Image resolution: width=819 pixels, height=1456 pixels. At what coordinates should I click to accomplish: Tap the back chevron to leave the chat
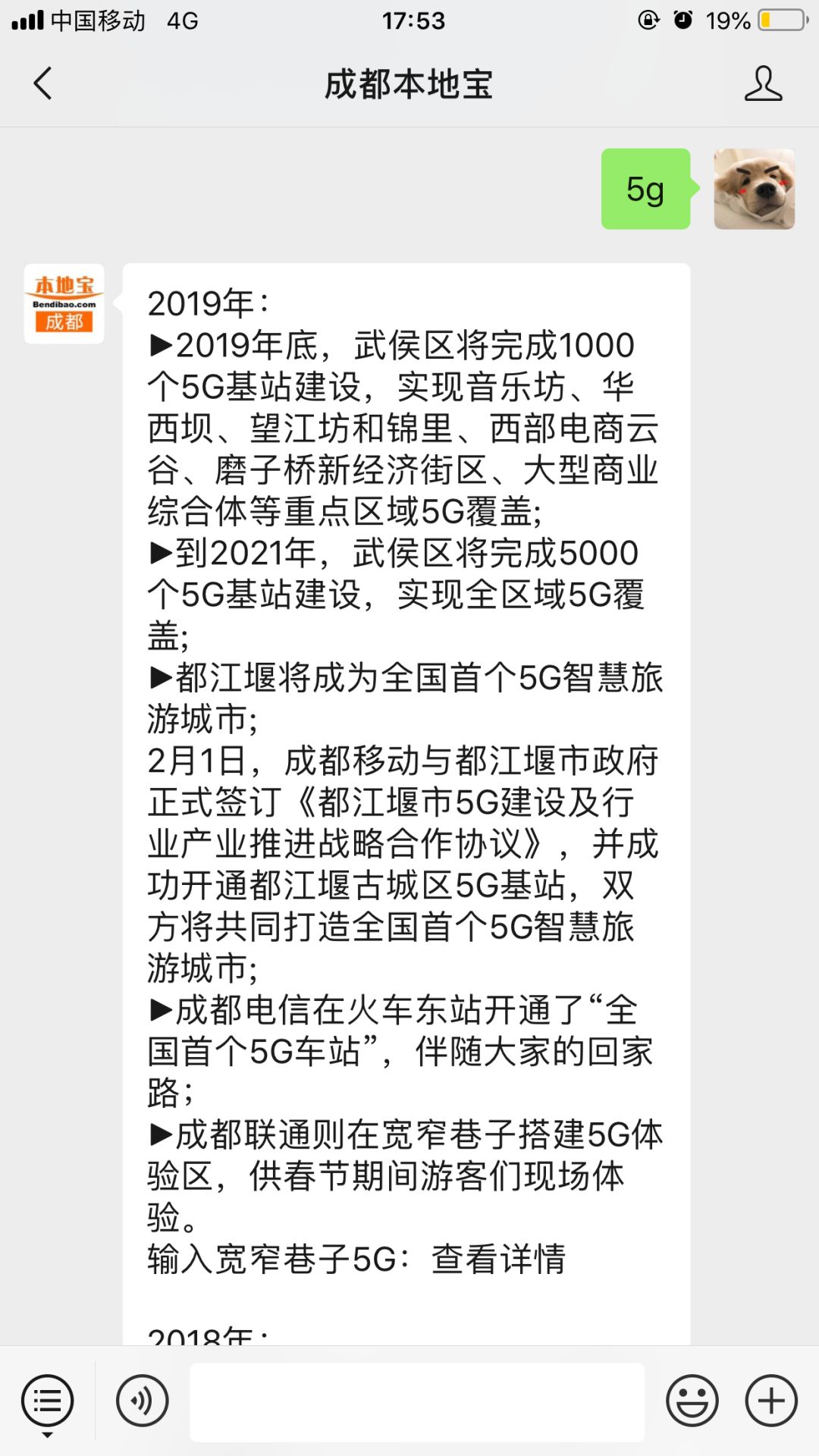click(x=43, y=85)
